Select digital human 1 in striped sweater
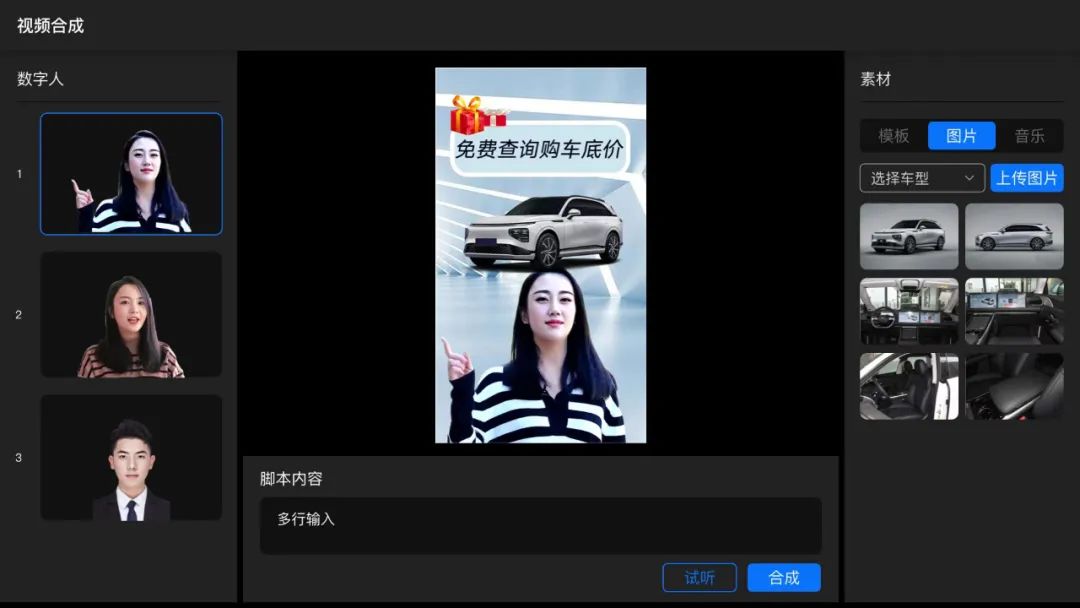 coord(131,174)
